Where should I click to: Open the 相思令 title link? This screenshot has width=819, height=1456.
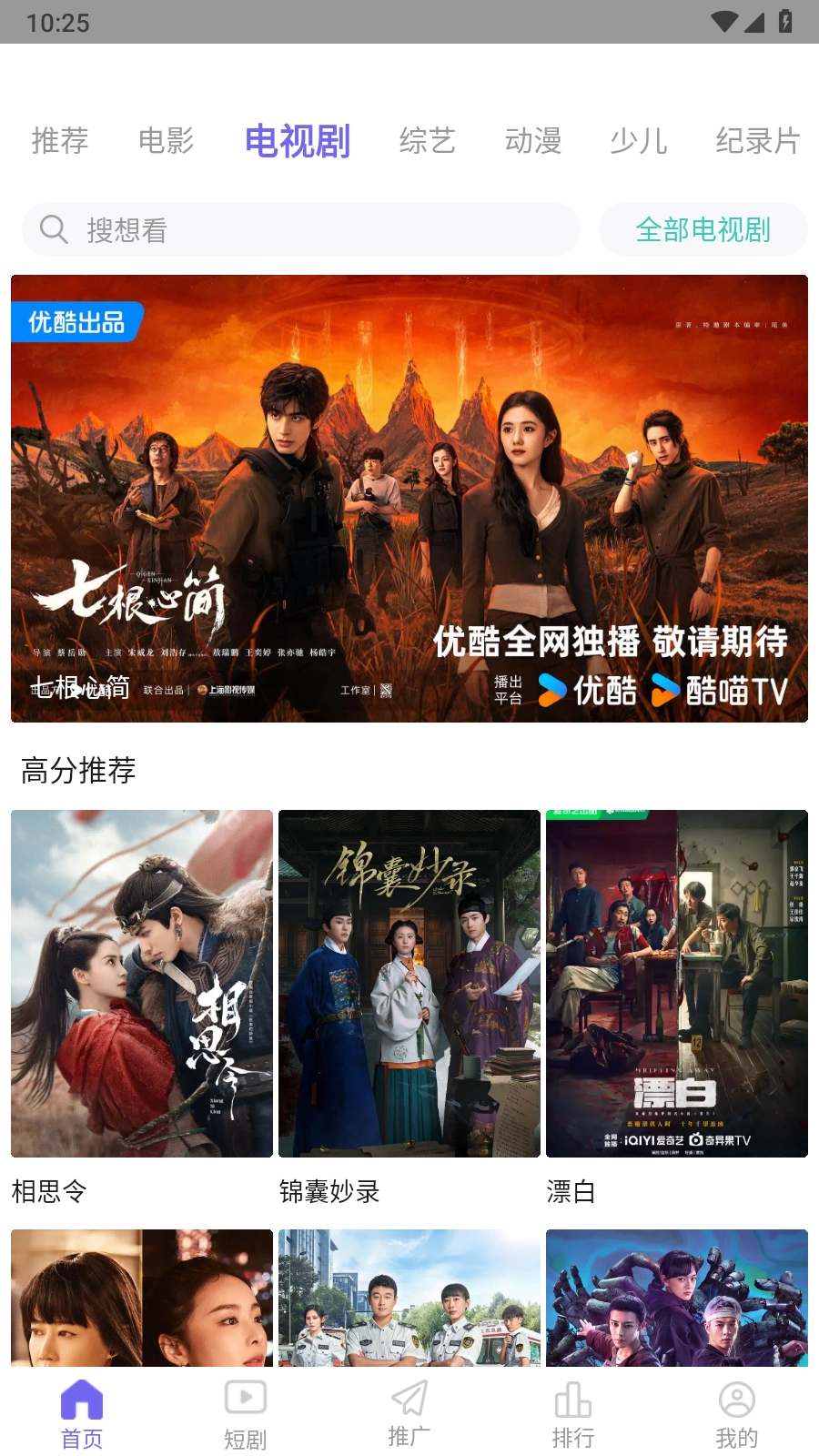pos(48,1192)
